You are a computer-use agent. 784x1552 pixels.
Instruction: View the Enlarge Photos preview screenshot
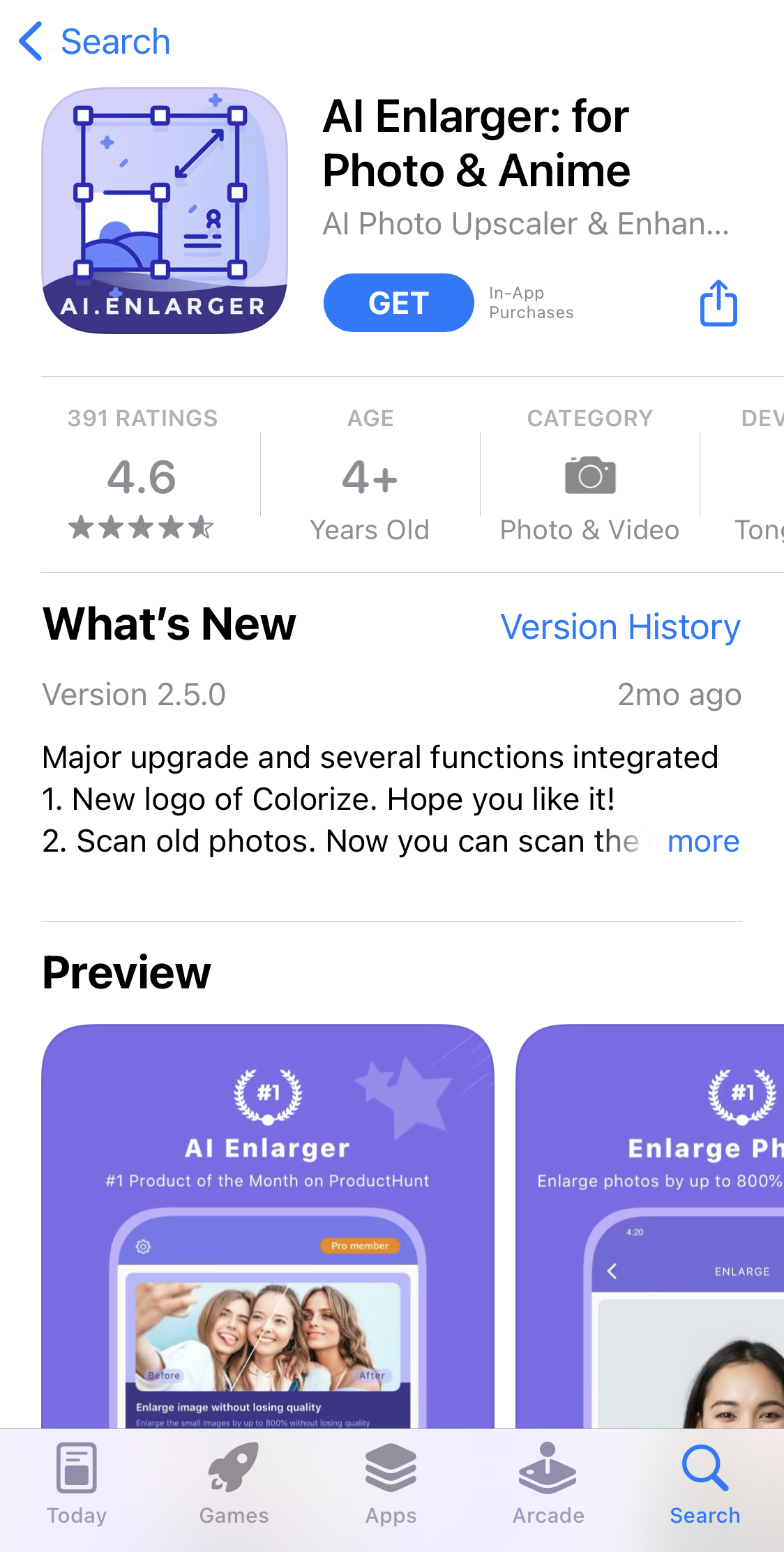tap(650, 1226)
